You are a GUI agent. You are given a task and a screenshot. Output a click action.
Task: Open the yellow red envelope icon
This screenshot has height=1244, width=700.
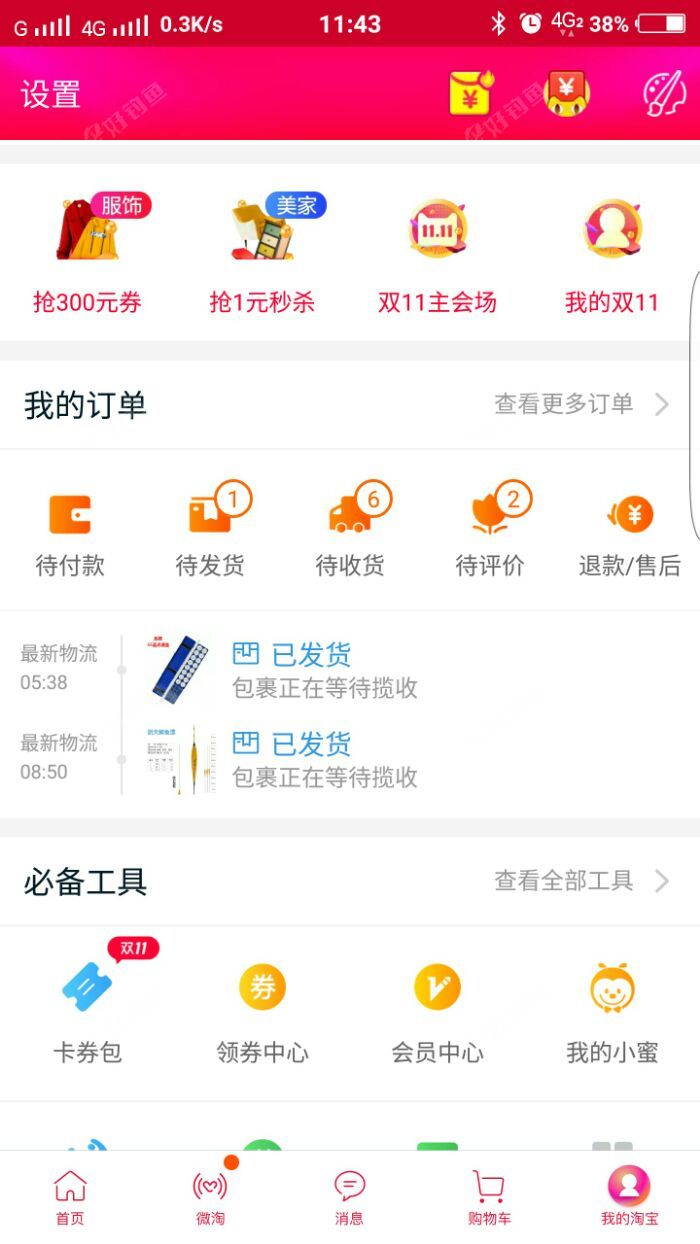(471, 94)
